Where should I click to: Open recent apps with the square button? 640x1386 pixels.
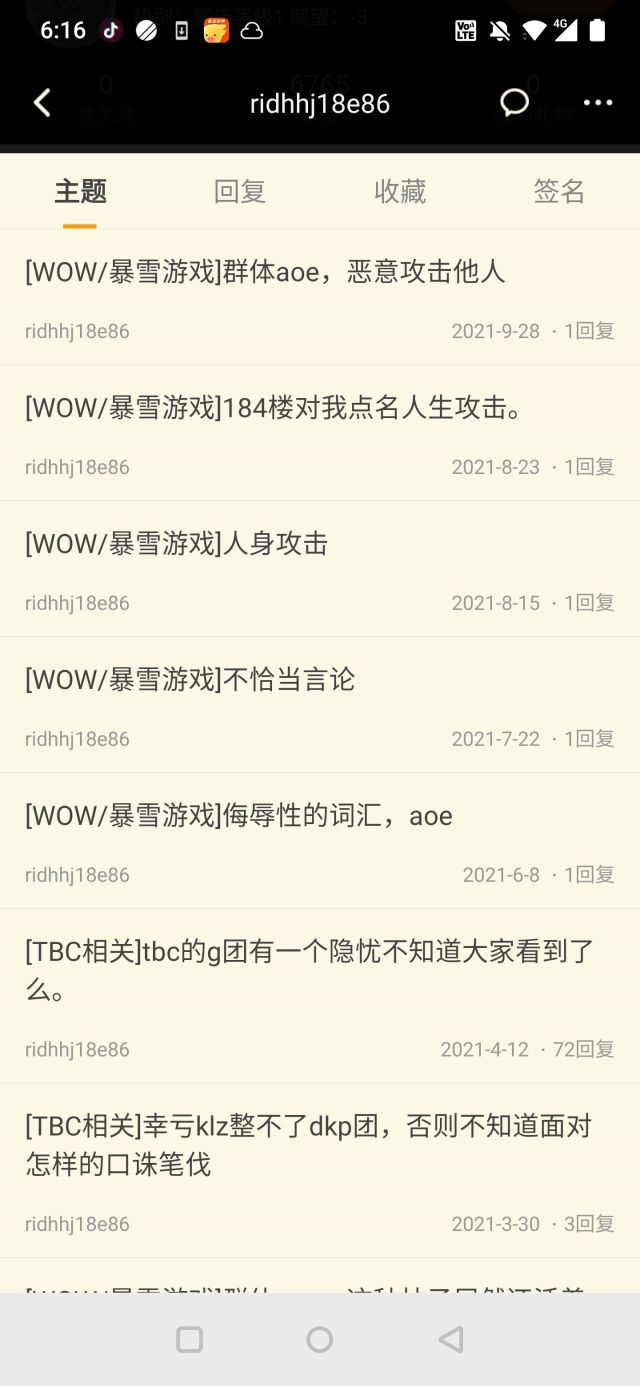pyautogui.click(x=190, y=1339)
